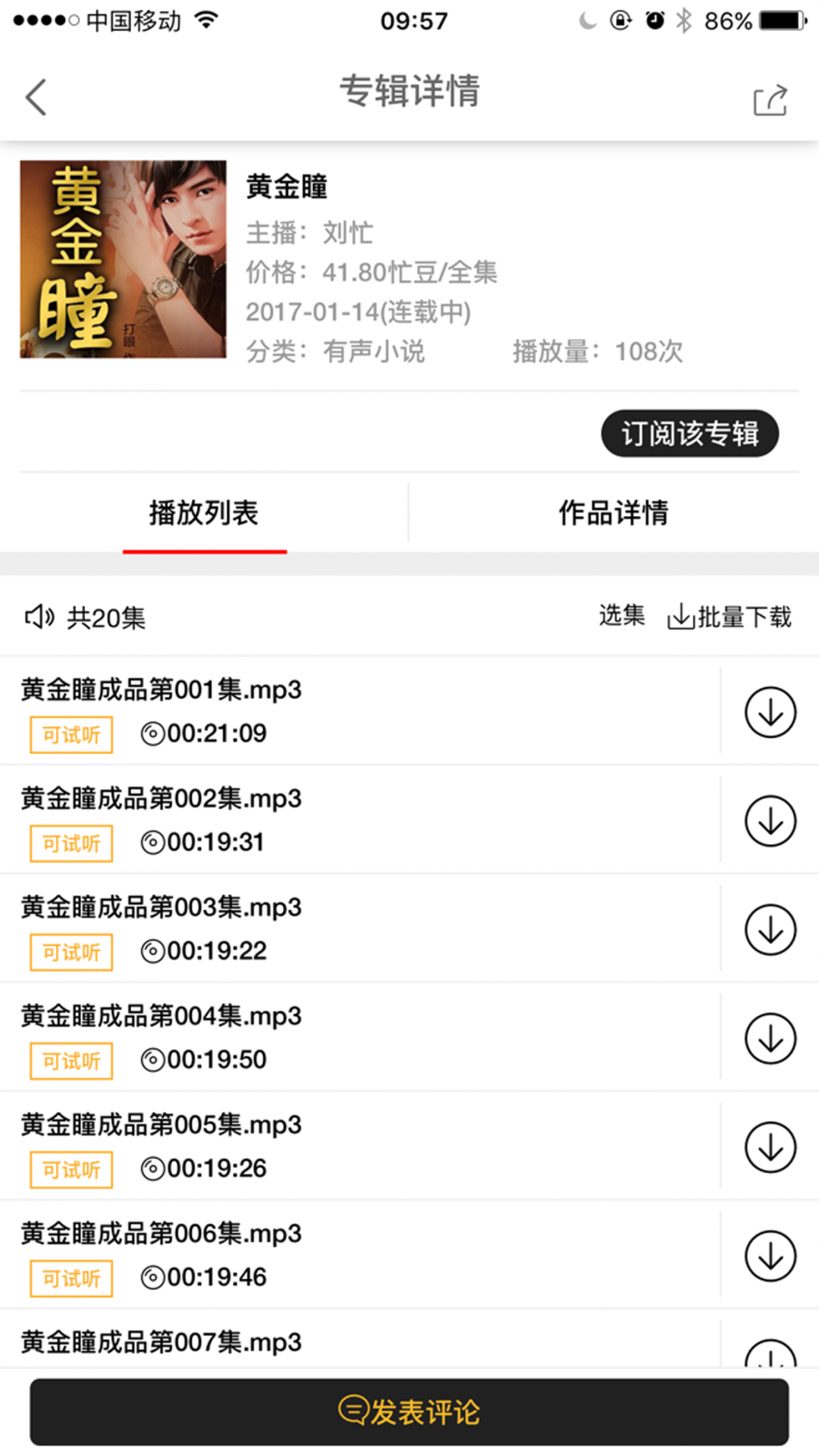The image size is (819, 1456).
Task: Share this album
Action: point(770,99)
